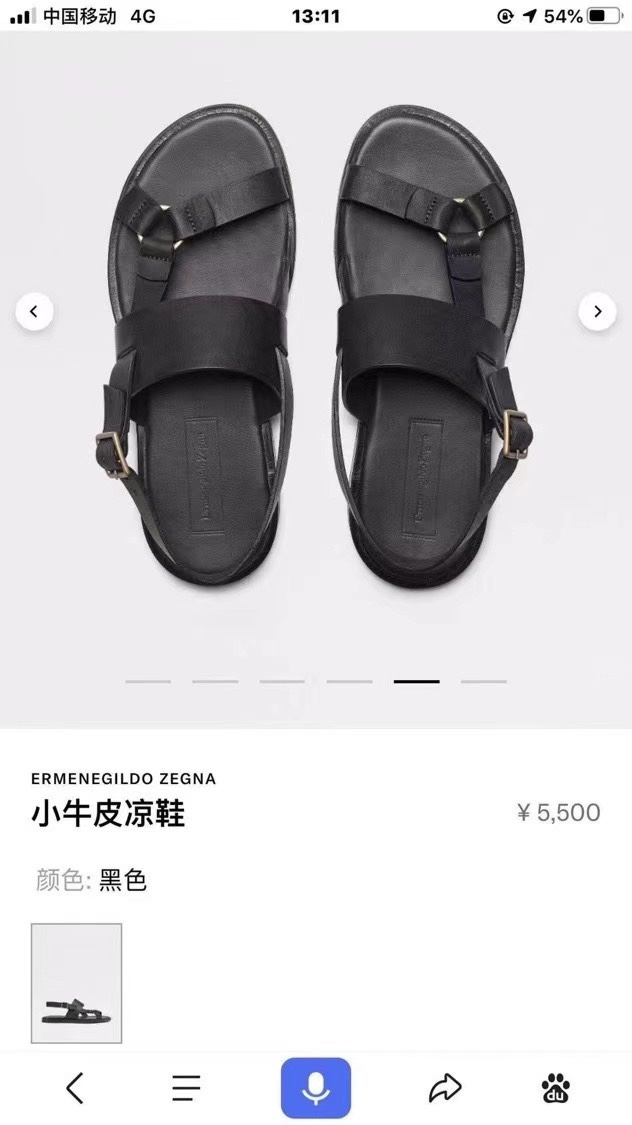The image size is (632, 1125).
Task: Open the Baidu home paw icon
Action: [x=555, y=1087]
